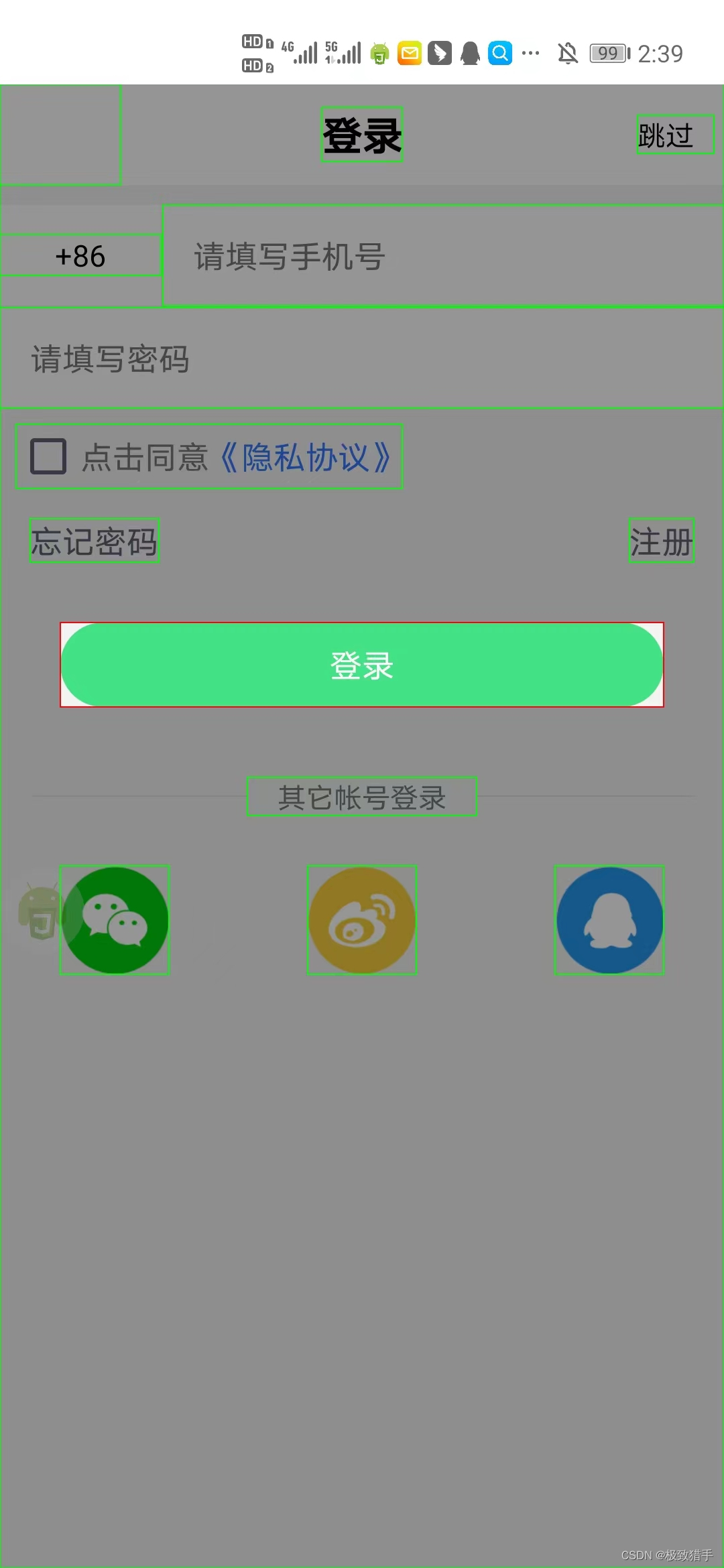
Task: Tap the 登录 page title
Action: coord(361,133)
